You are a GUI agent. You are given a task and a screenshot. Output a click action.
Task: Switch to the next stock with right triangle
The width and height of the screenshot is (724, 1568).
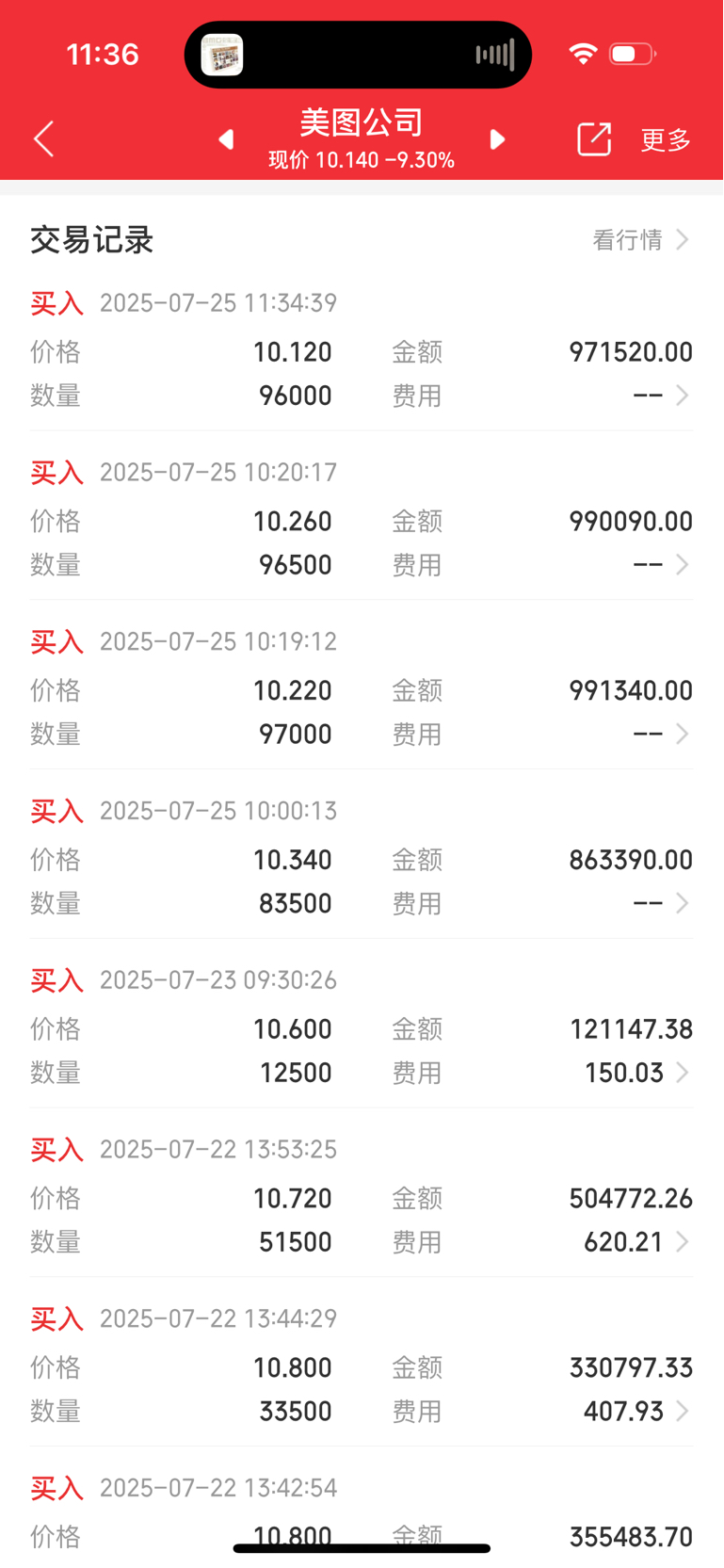(498, 139)
